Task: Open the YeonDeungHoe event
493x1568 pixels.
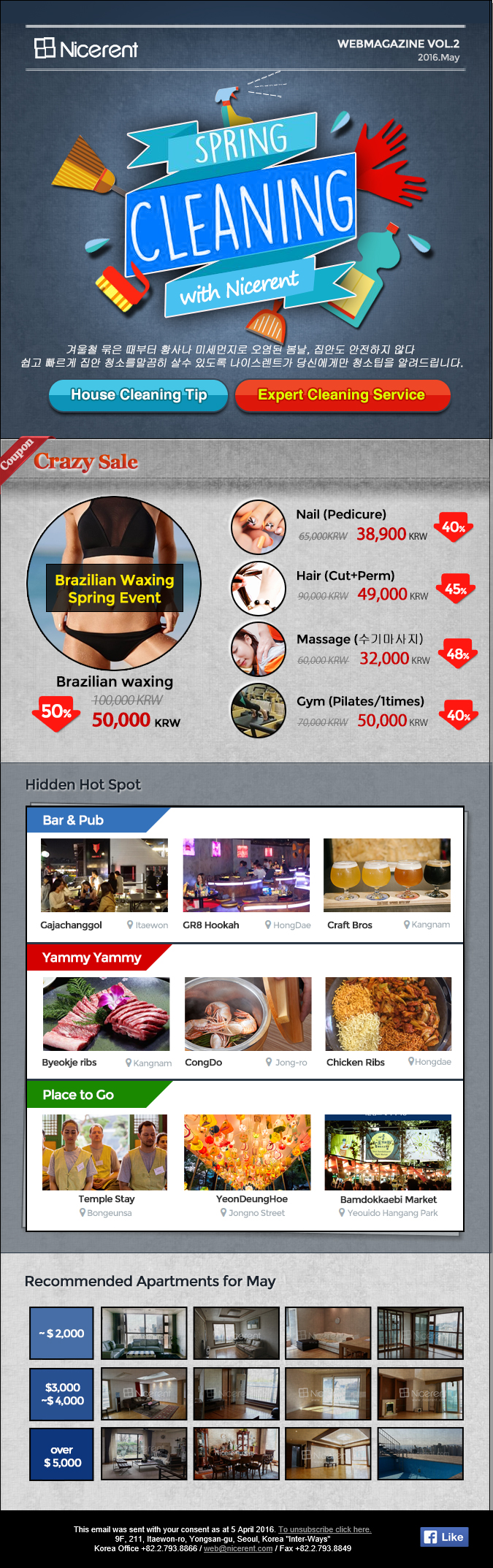Action: (248, 1152)
